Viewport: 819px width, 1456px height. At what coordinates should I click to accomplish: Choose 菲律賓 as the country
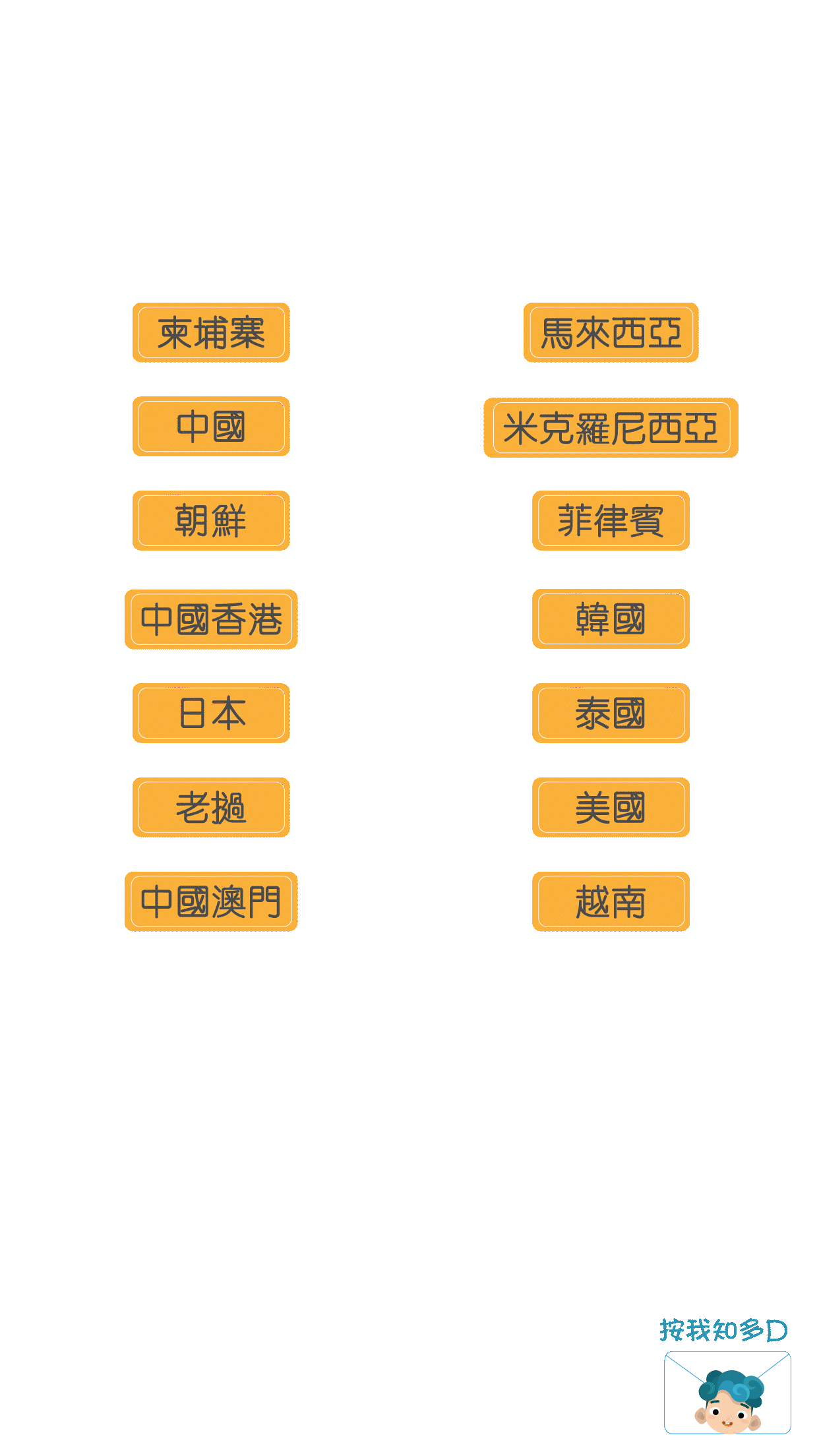tap(611, 520)
